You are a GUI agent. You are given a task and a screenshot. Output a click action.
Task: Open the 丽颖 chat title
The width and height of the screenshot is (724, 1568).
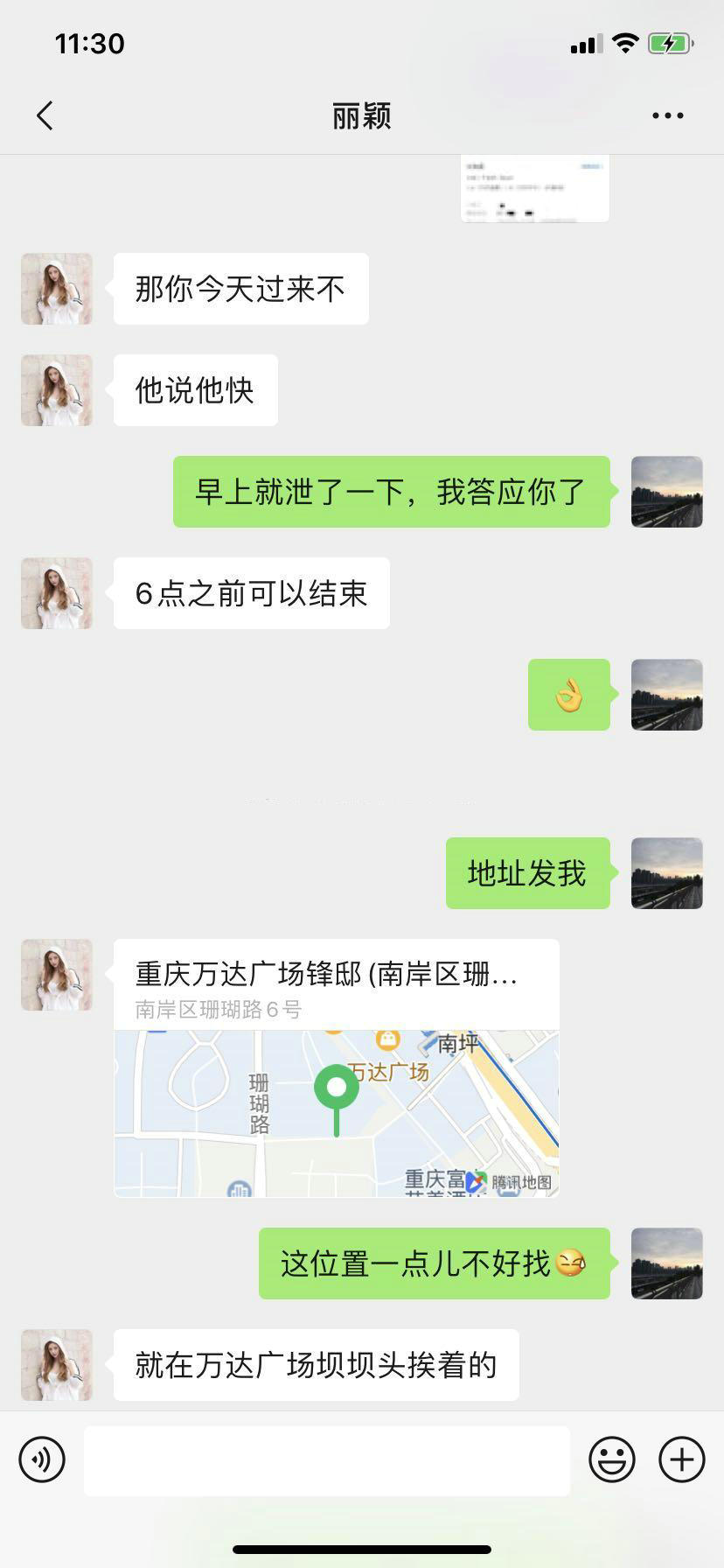[x=361, y=115]
